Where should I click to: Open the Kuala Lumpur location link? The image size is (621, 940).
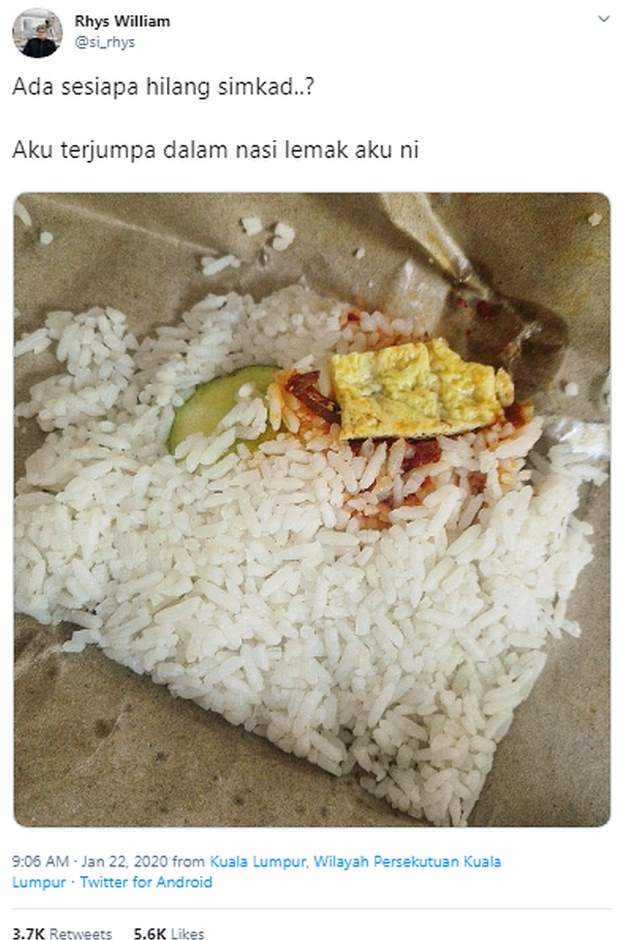click(x=355, y=861)
